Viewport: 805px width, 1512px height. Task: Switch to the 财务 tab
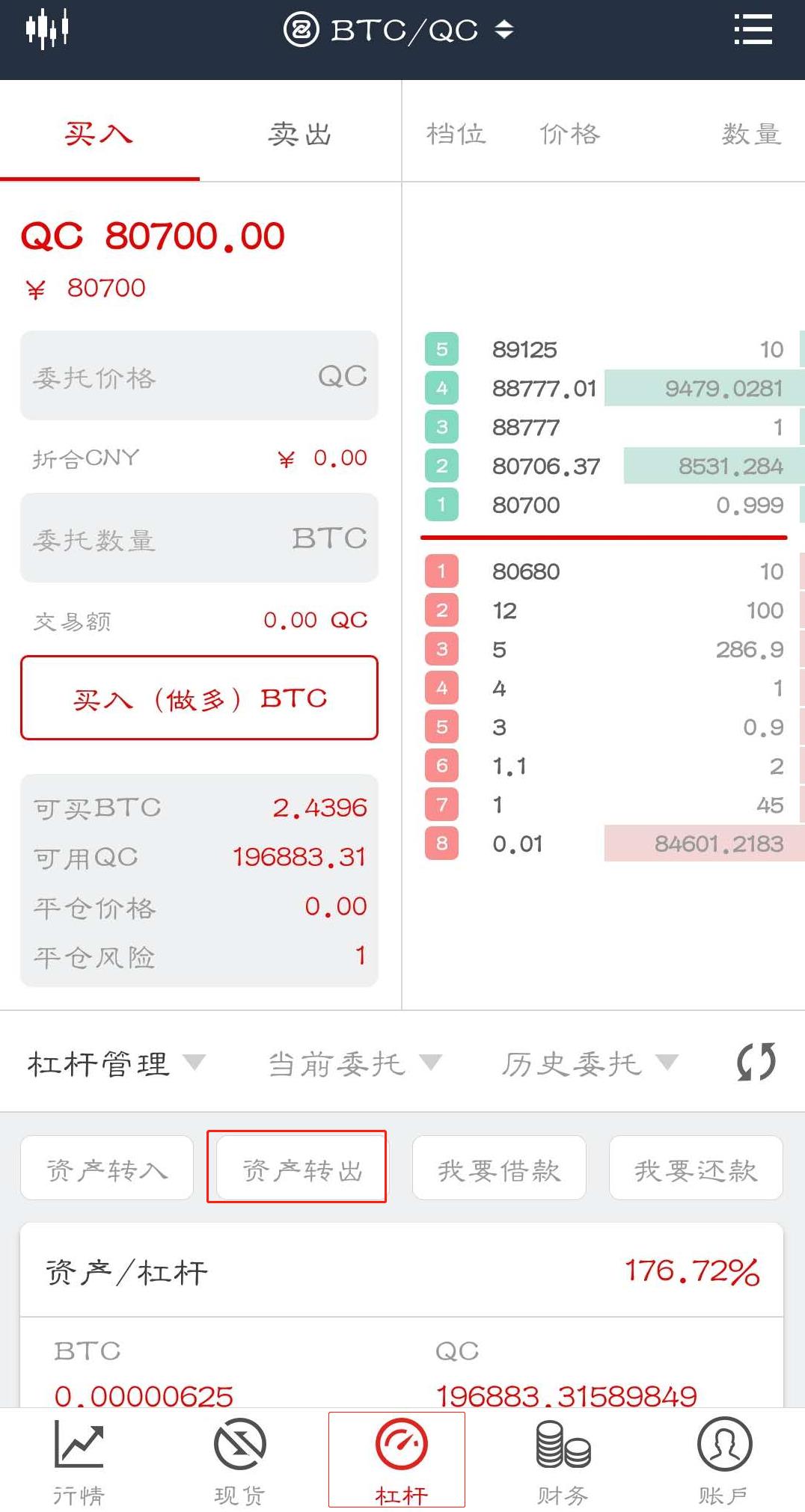563,1461
